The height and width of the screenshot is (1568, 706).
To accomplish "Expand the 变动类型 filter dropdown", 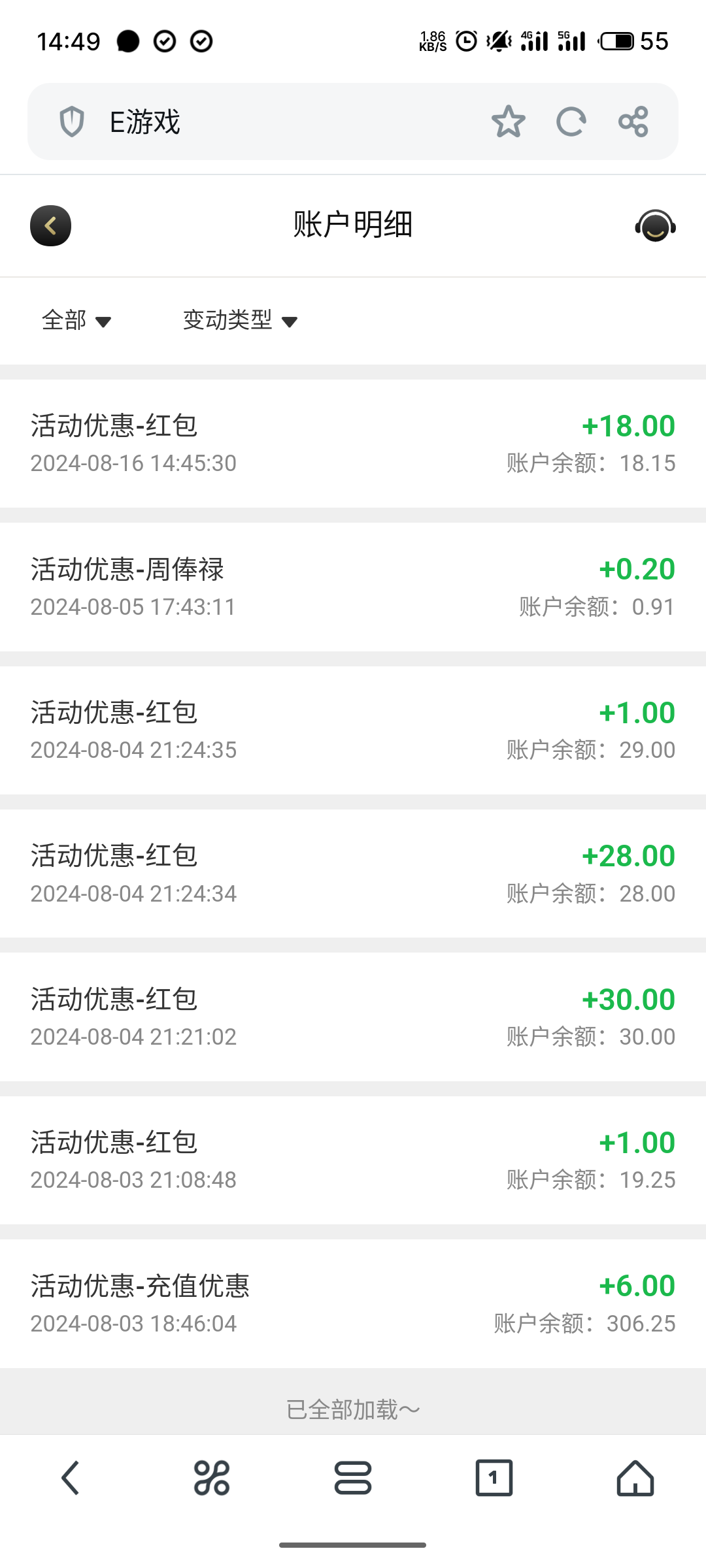I will click(x=240, y=320).
